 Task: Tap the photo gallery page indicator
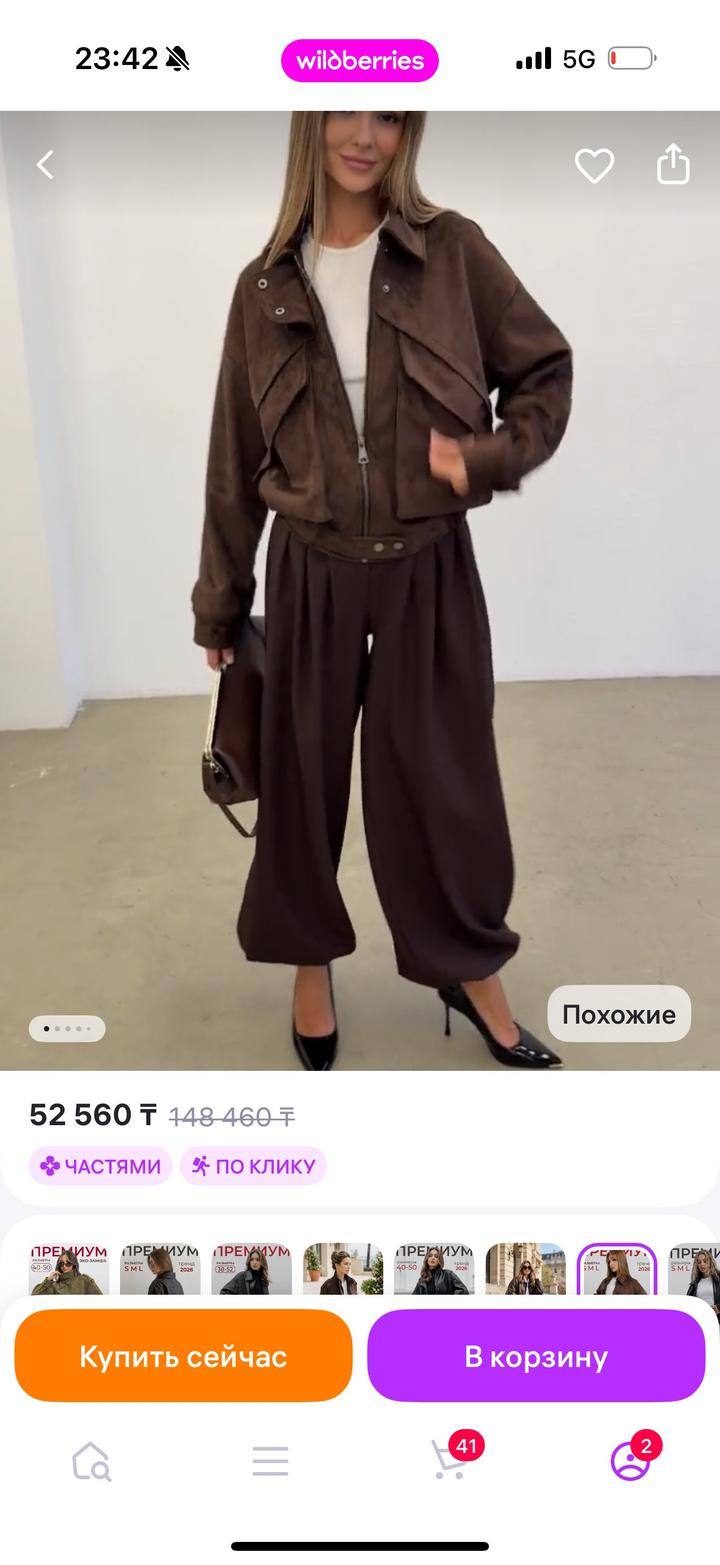point(67,1028)
